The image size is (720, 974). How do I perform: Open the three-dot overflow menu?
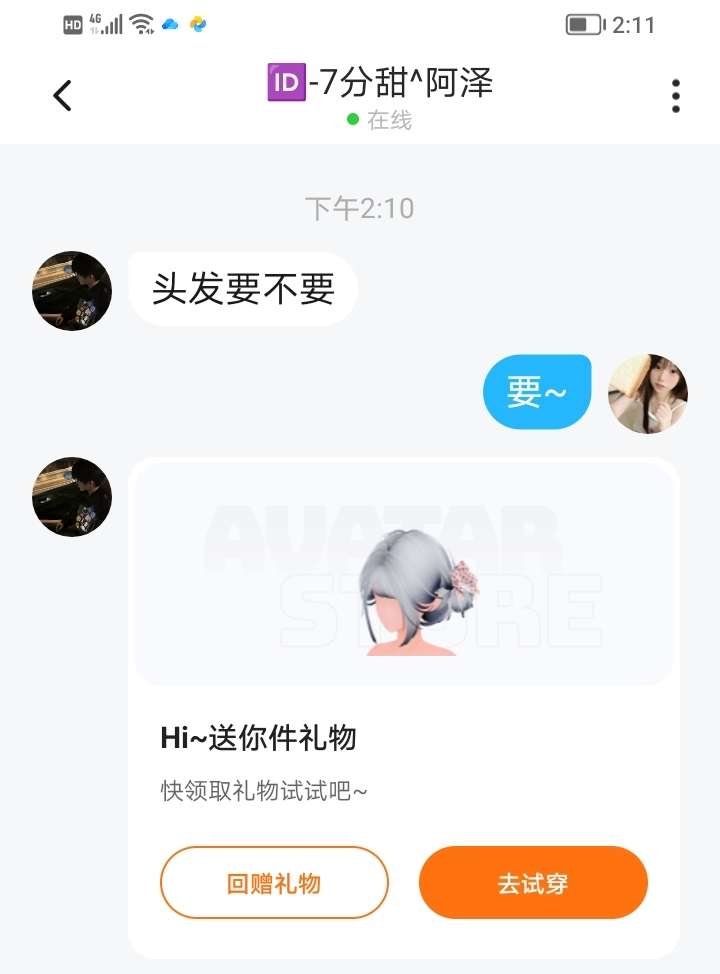coord(676,96)
